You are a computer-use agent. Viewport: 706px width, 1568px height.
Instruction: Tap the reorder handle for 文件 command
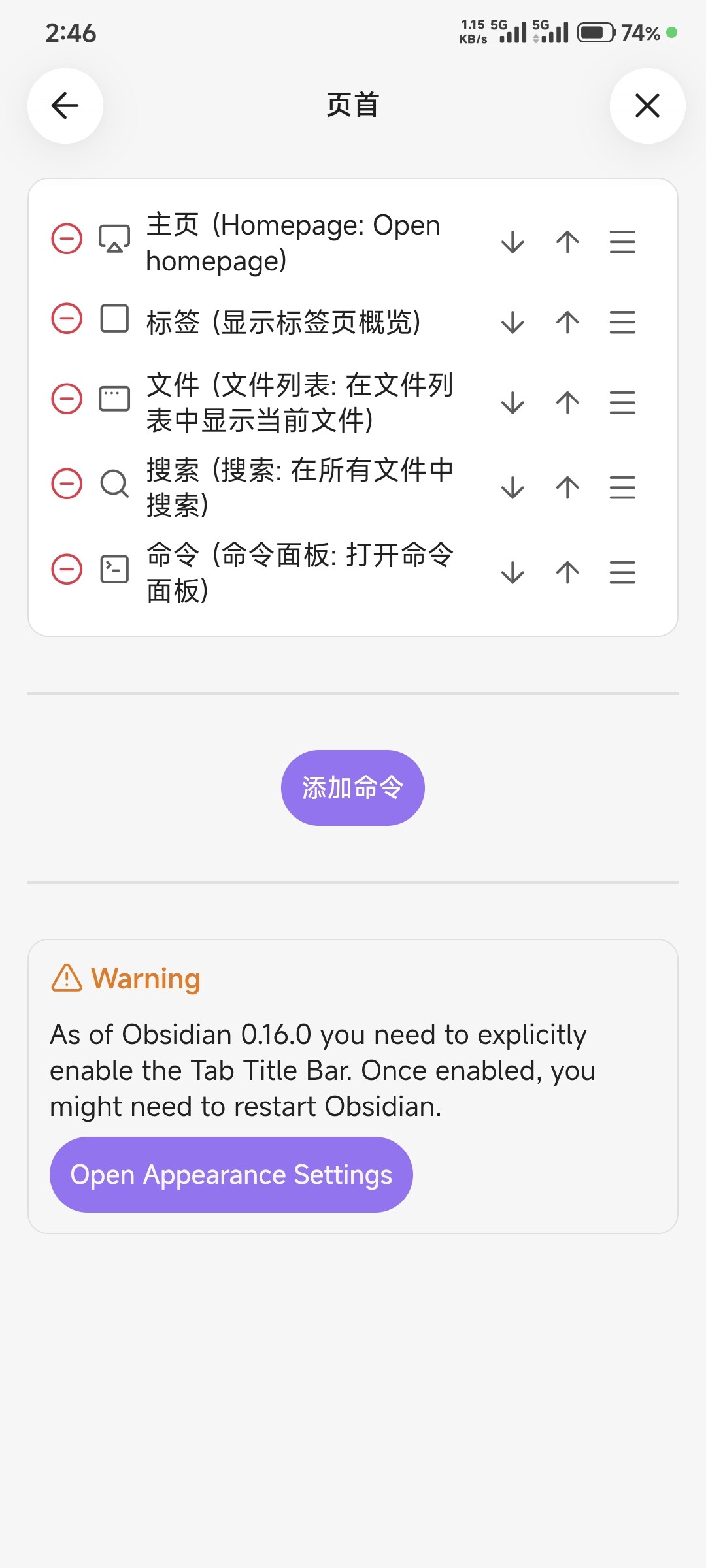point(622,402)
